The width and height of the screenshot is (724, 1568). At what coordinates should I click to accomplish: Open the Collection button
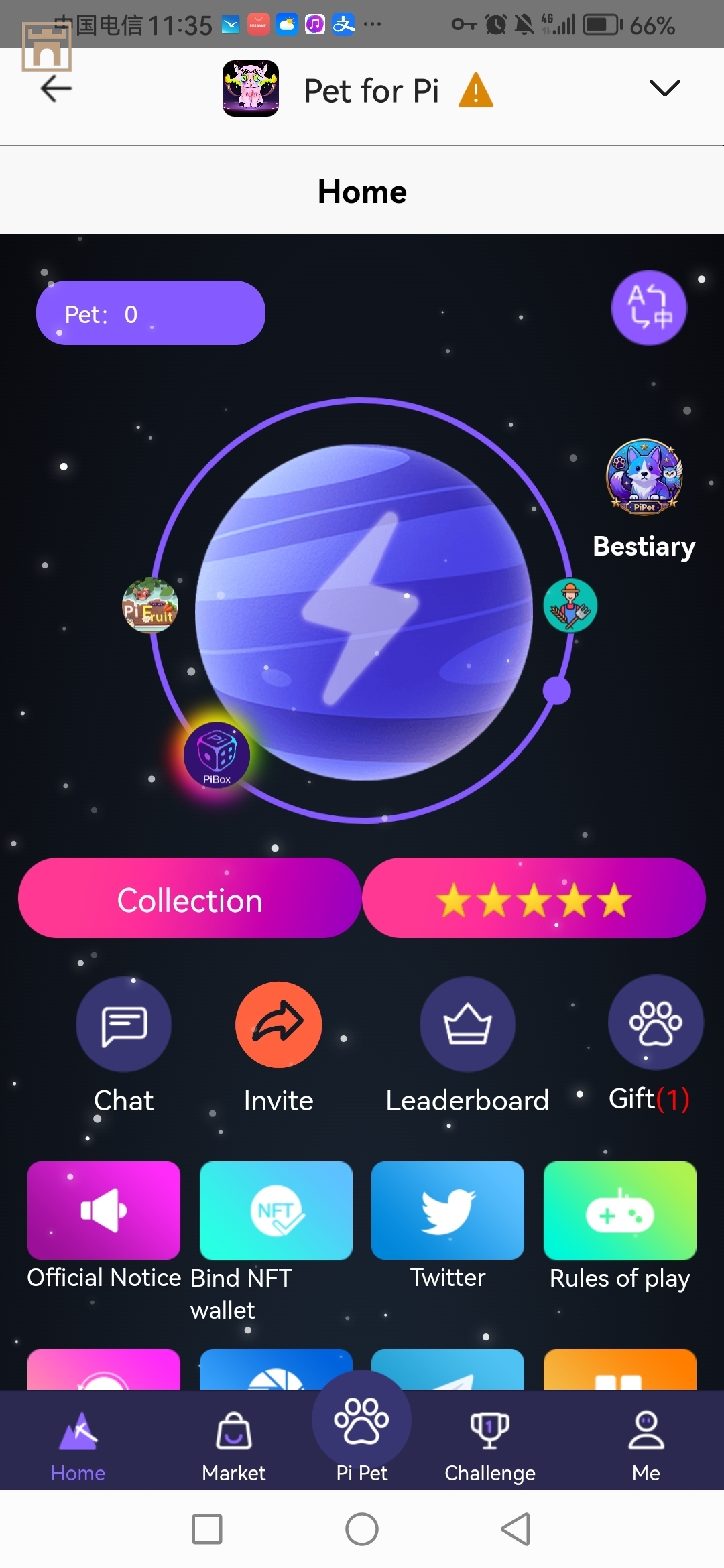190,899
